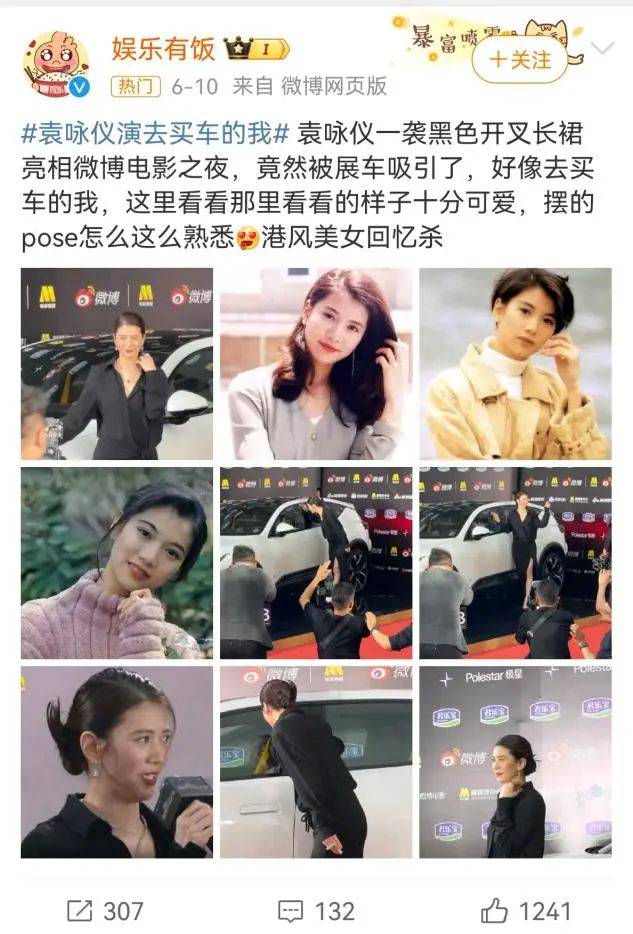The width and height of the screenshot is (633, 934).
Task: Follow the account with the +关注 button
Action: click(519, 59)
